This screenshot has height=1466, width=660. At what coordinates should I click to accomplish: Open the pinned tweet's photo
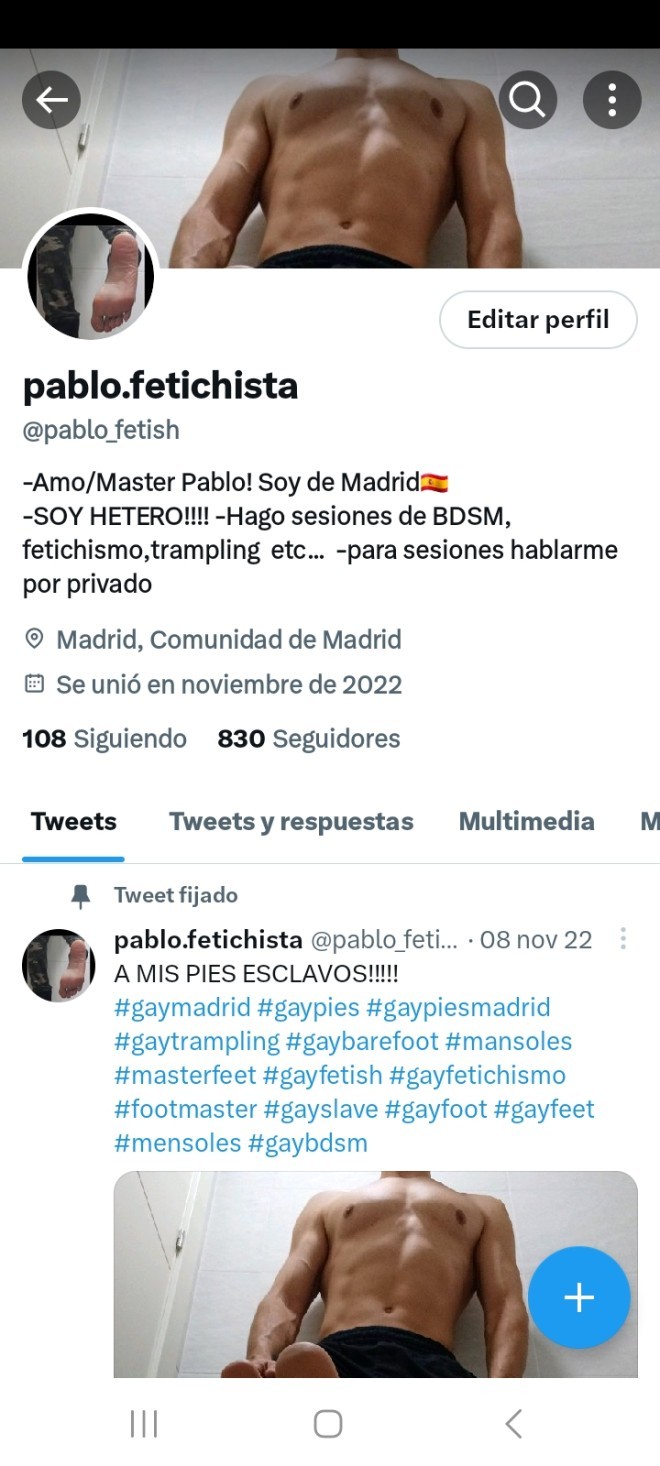click(376, 1275)
